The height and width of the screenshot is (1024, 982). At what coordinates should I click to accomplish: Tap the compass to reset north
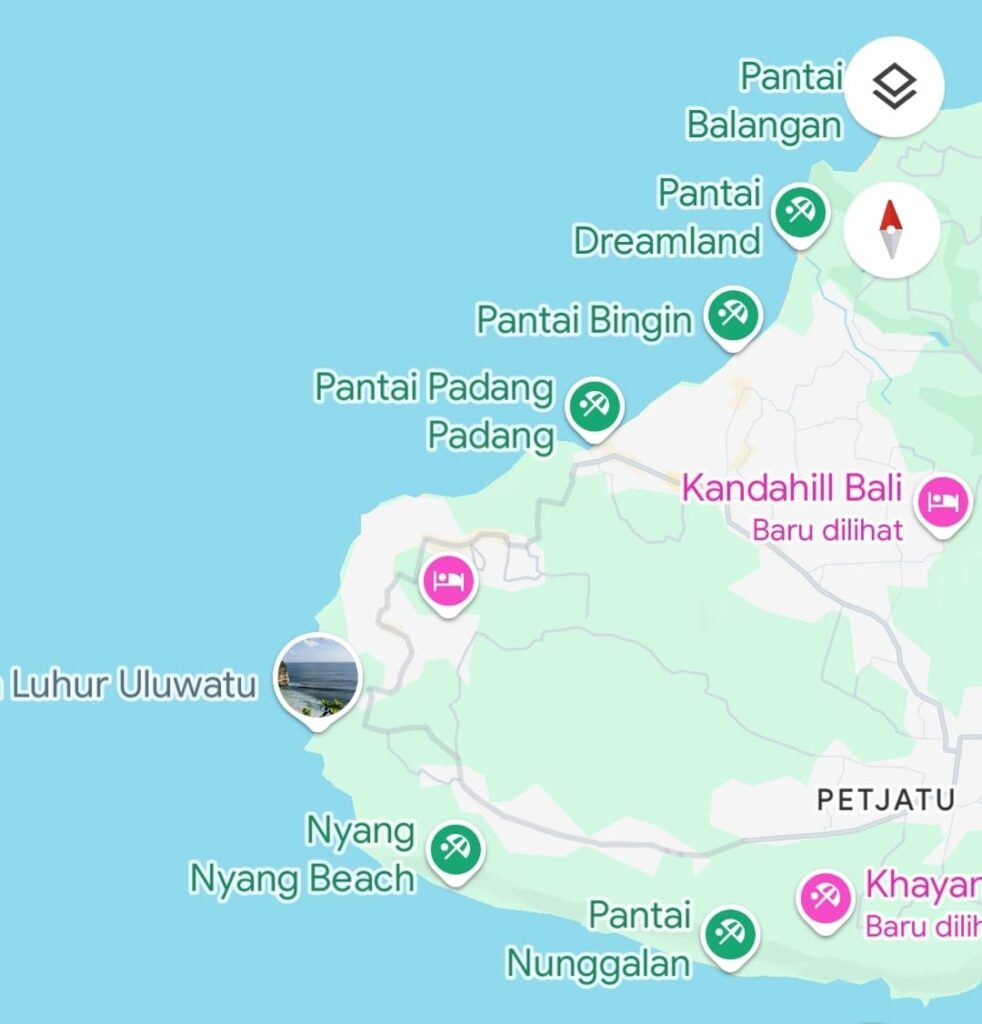click(891, 231)
